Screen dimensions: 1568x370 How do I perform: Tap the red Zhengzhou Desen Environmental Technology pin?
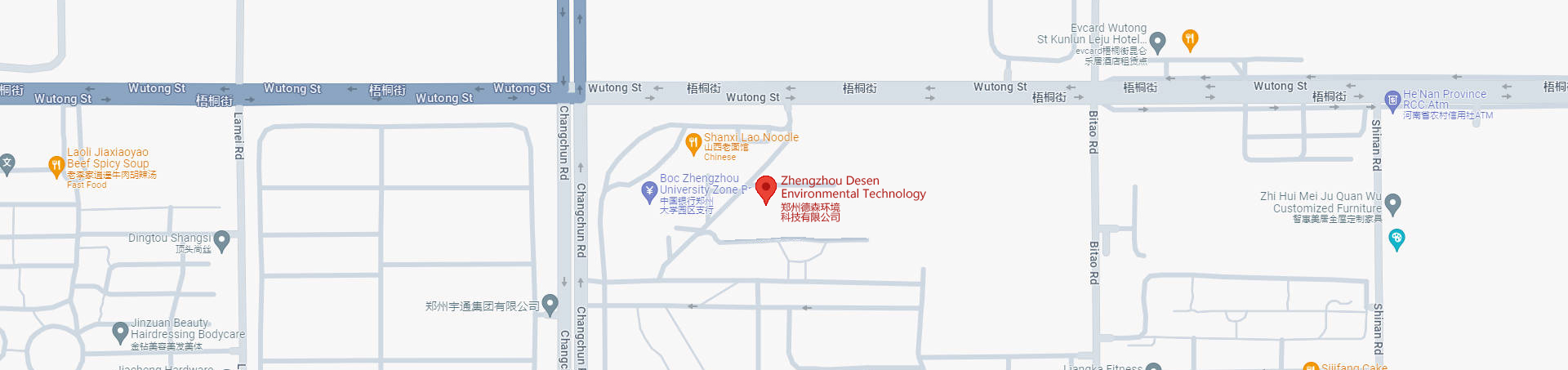click(x=765, y=189)
